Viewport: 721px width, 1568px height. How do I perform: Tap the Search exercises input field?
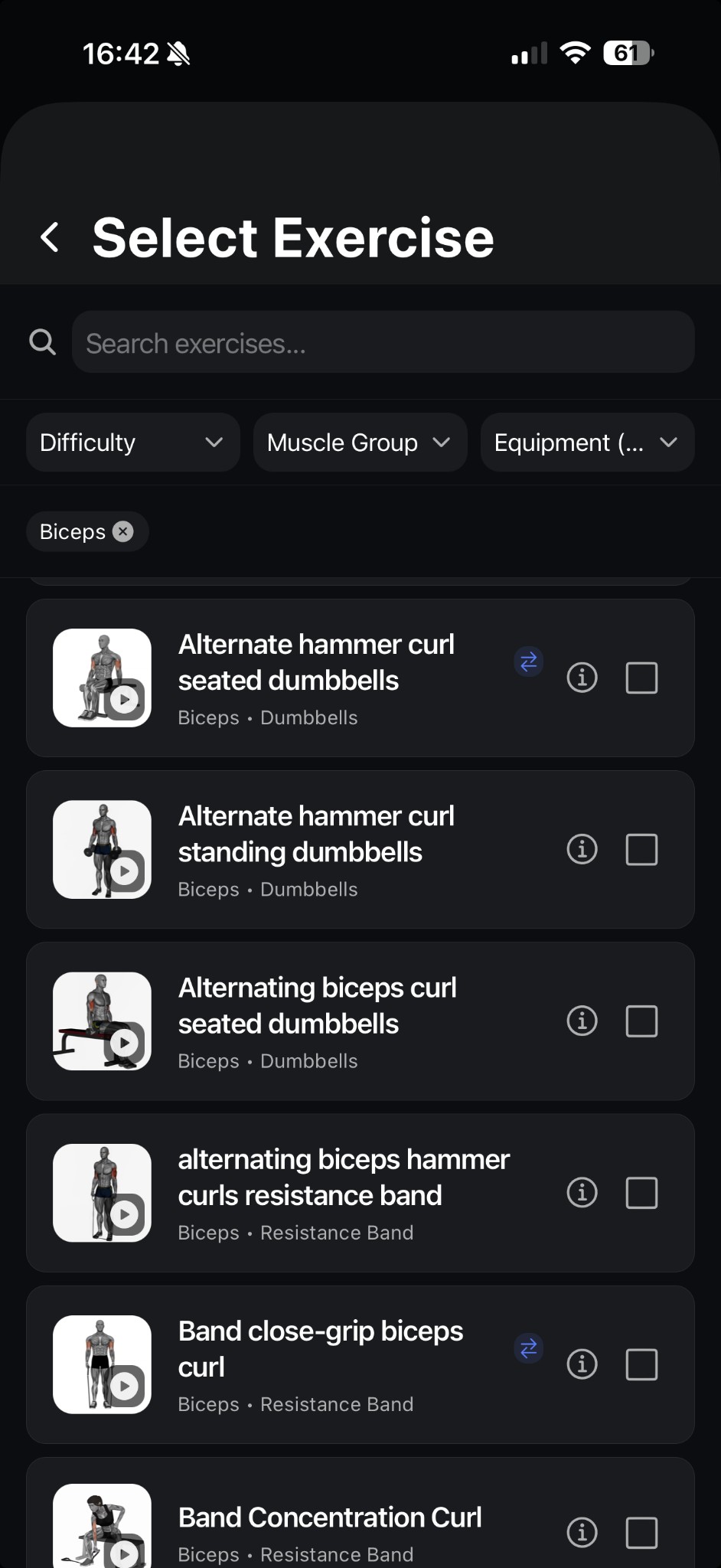(x=381, y=342)
